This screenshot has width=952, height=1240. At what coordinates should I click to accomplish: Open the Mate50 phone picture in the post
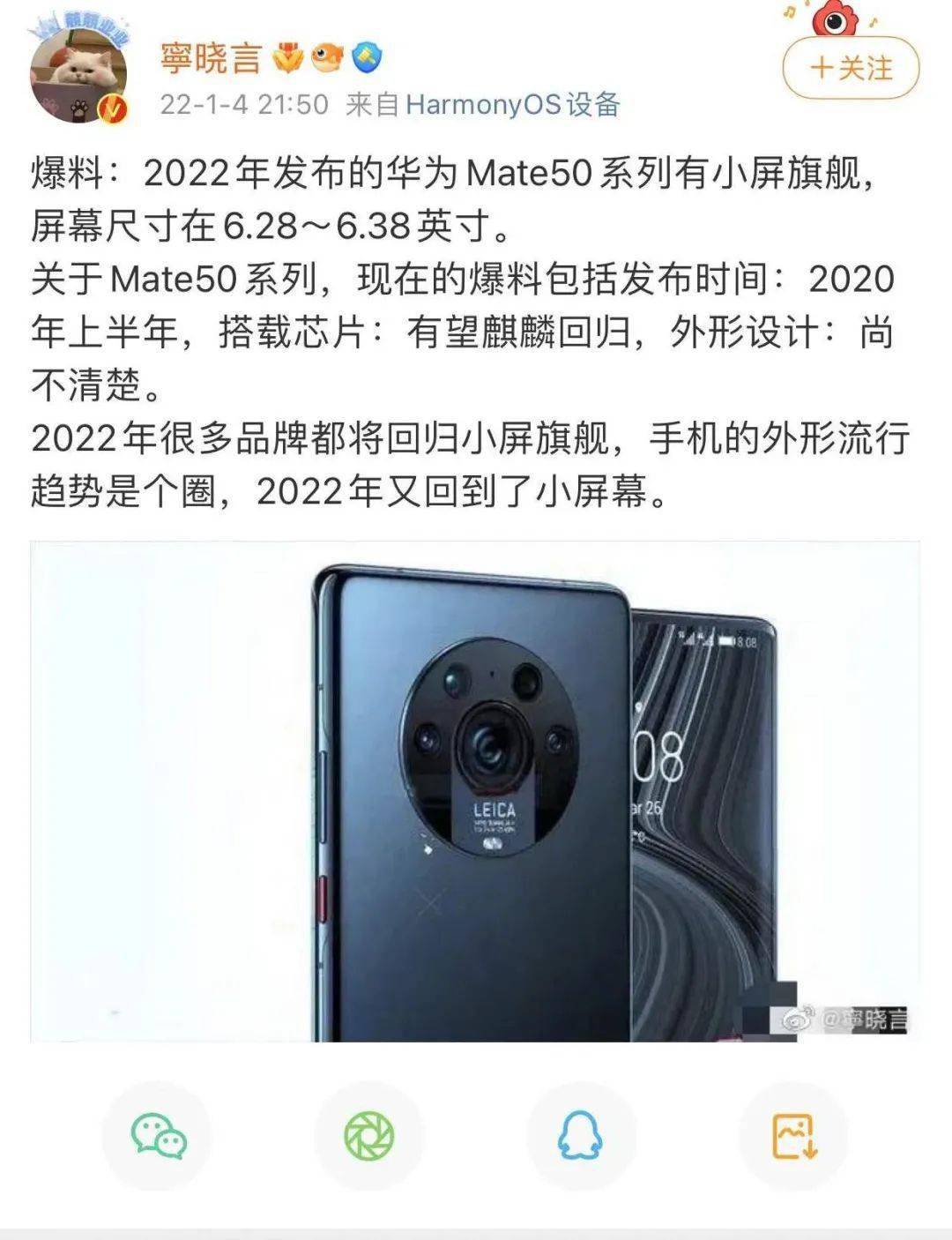tap(474, 791)
